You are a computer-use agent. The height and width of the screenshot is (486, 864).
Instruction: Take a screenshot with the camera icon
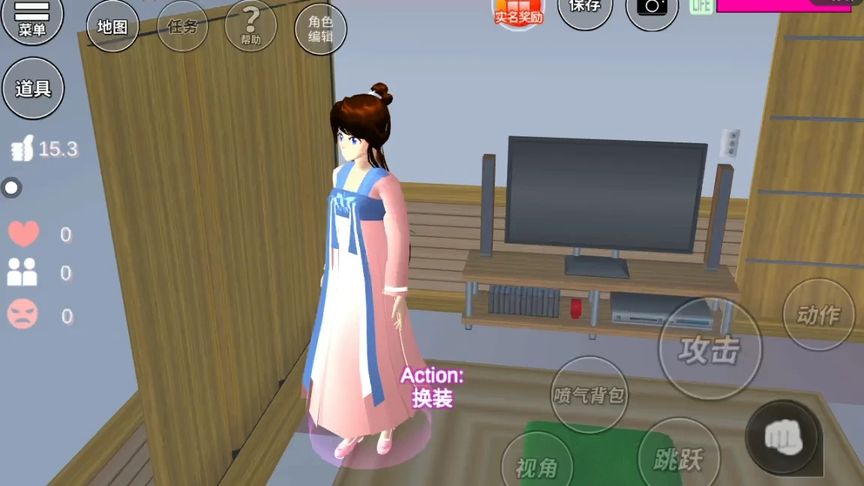(x=652, y=9)
